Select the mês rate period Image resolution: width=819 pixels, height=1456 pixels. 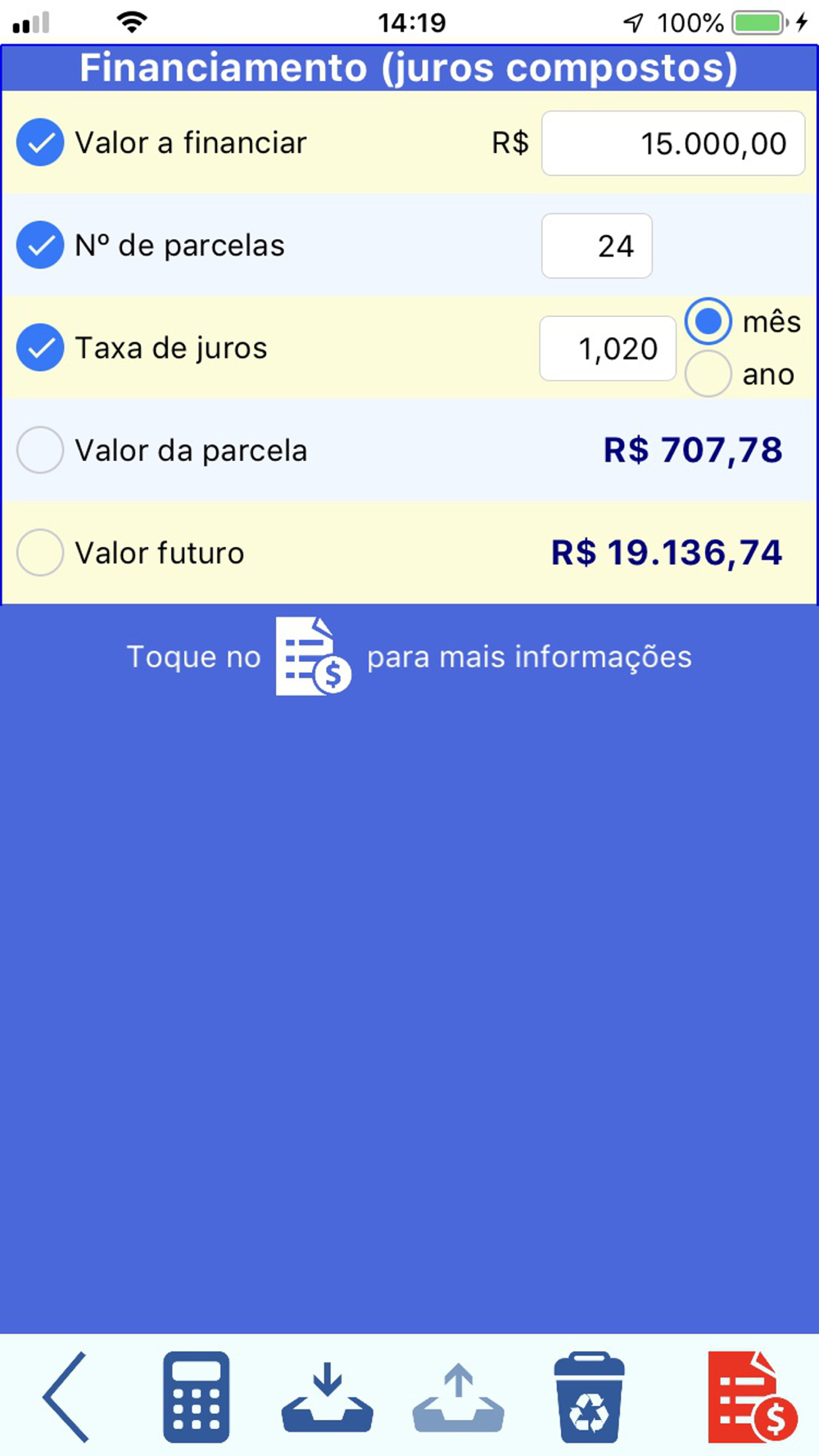click(708, 321)
